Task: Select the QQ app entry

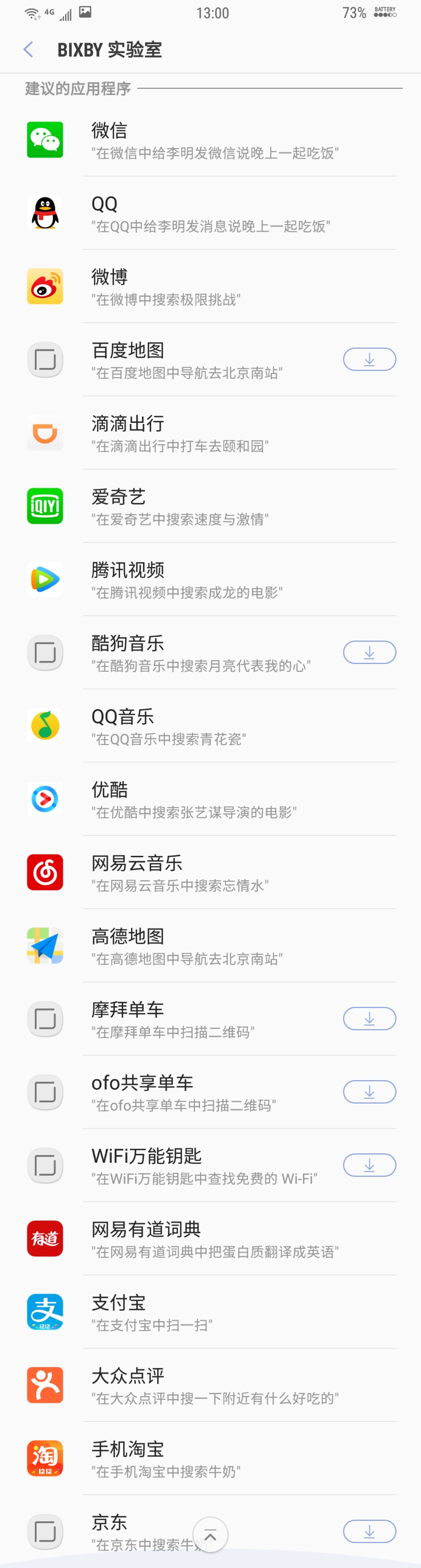Action: [x=213, y=214]
